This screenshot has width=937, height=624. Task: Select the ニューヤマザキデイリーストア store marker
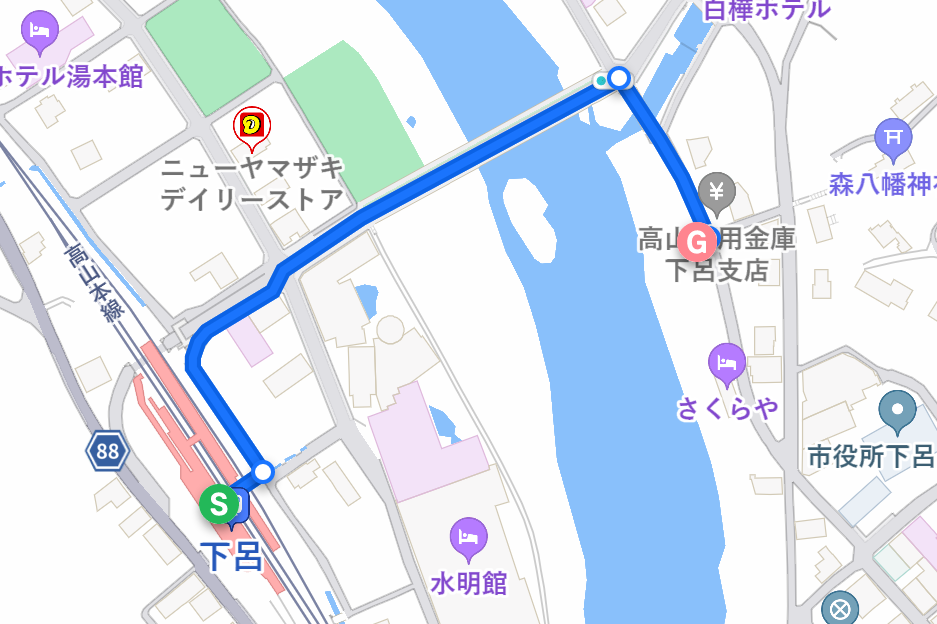(250, 127)
